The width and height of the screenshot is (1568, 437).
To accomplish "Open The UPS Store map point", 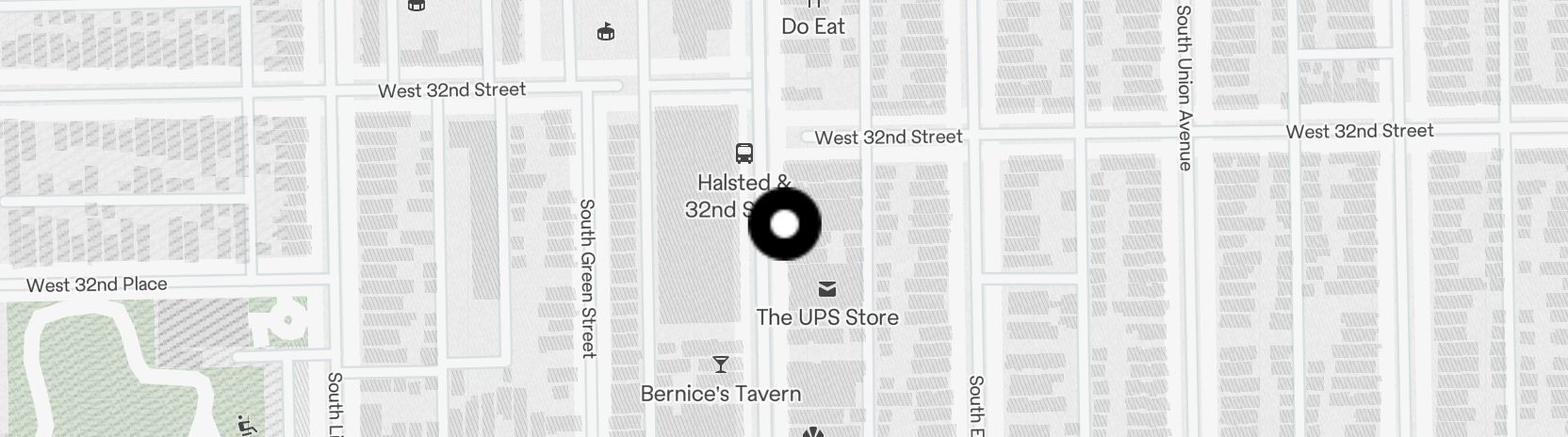I will click(826, 290).
